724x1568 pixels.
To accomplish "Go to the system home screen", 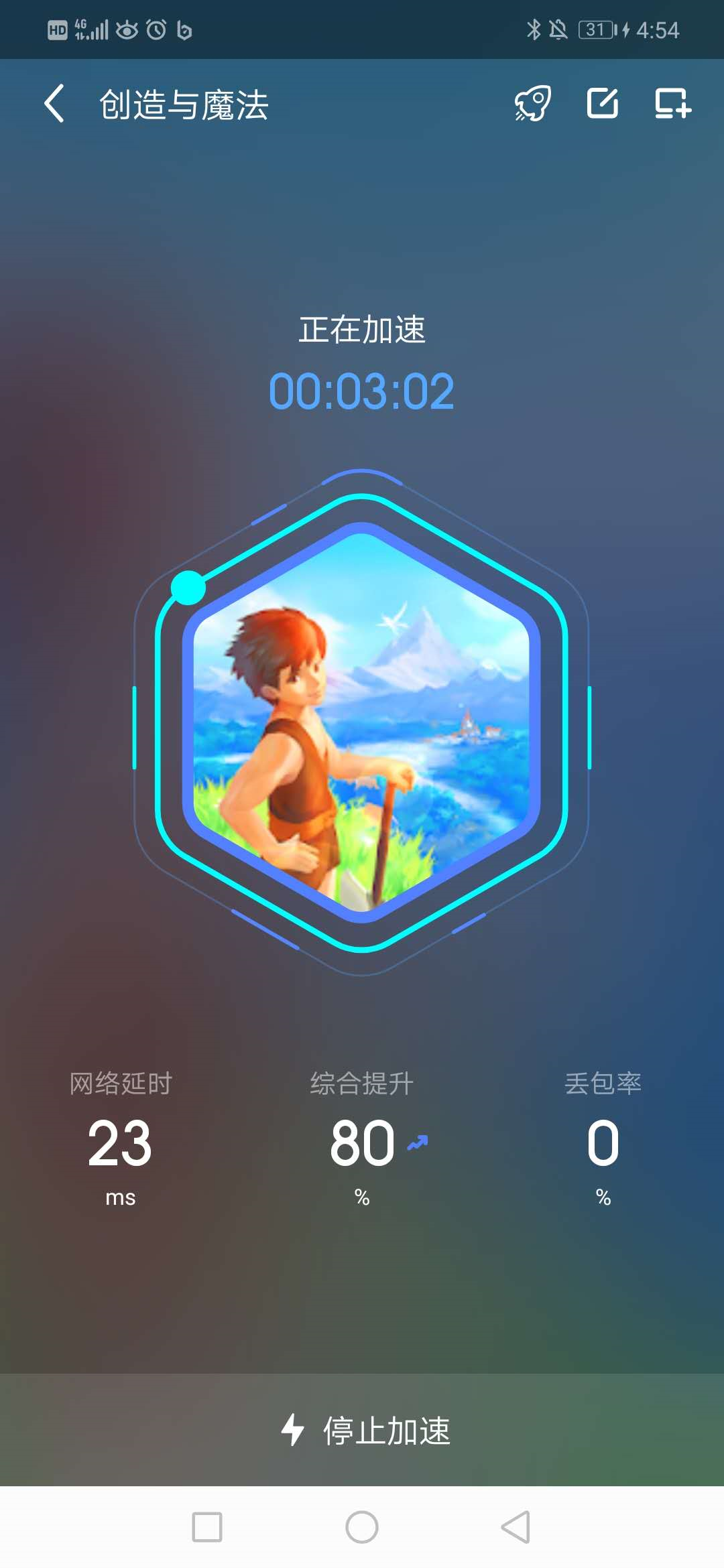I will tap(361, 1527).
